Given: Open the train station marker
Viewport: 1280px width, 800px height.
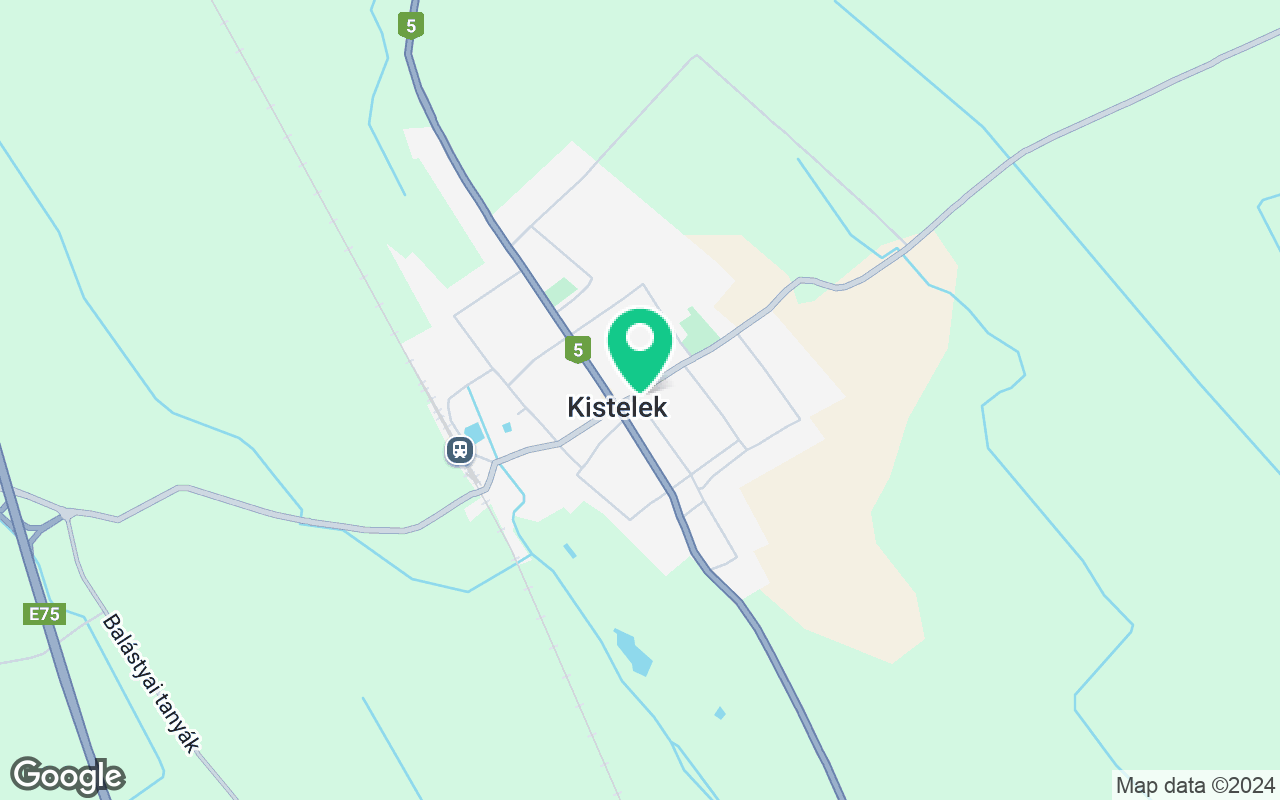Looking at the screenshot, I should point(459,450).
